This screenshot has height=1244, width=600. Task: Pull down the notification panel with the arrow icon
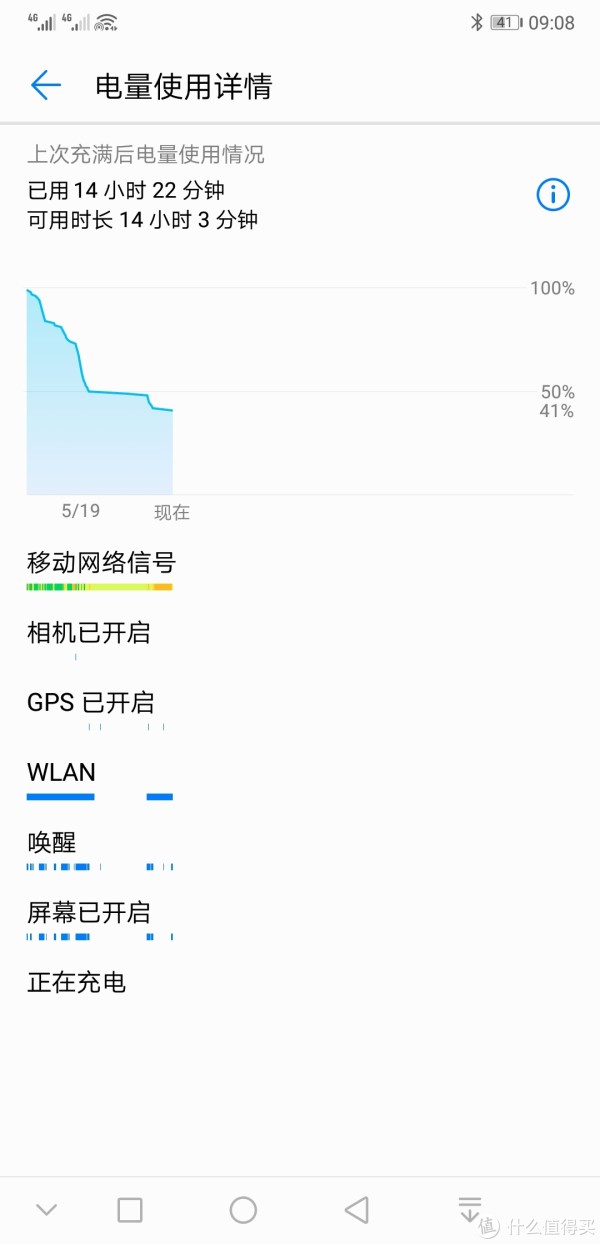click(469, 1210)
